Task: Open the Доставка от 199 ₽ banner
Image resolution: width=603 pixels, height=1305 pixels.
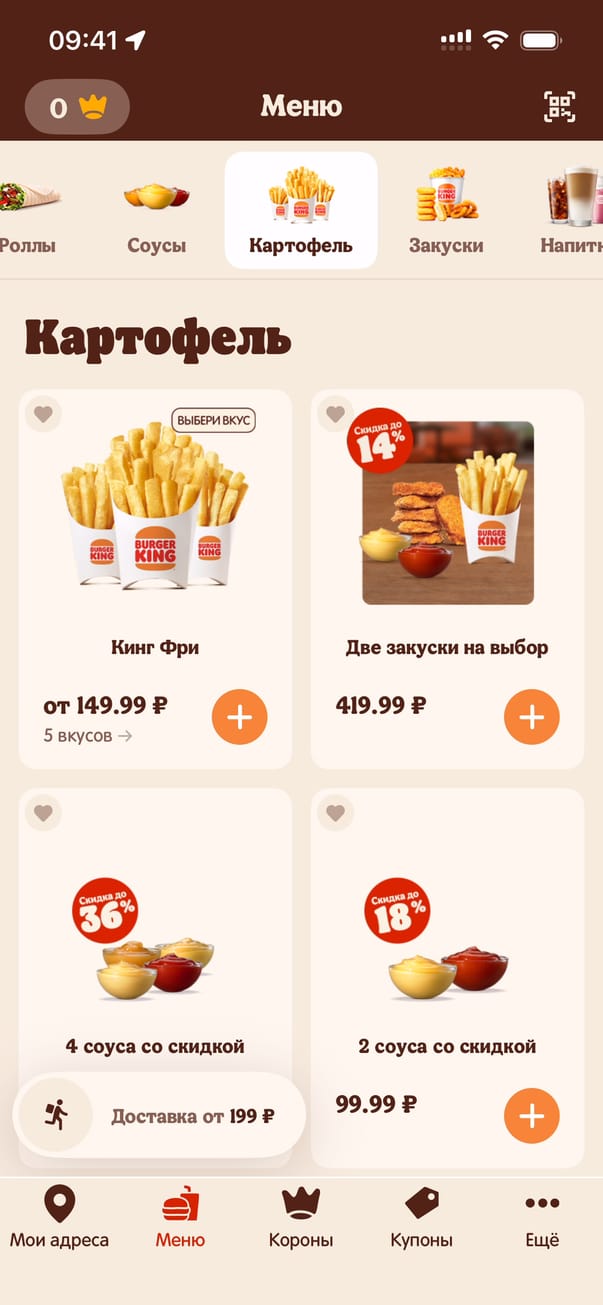Action: [160, 1115]
